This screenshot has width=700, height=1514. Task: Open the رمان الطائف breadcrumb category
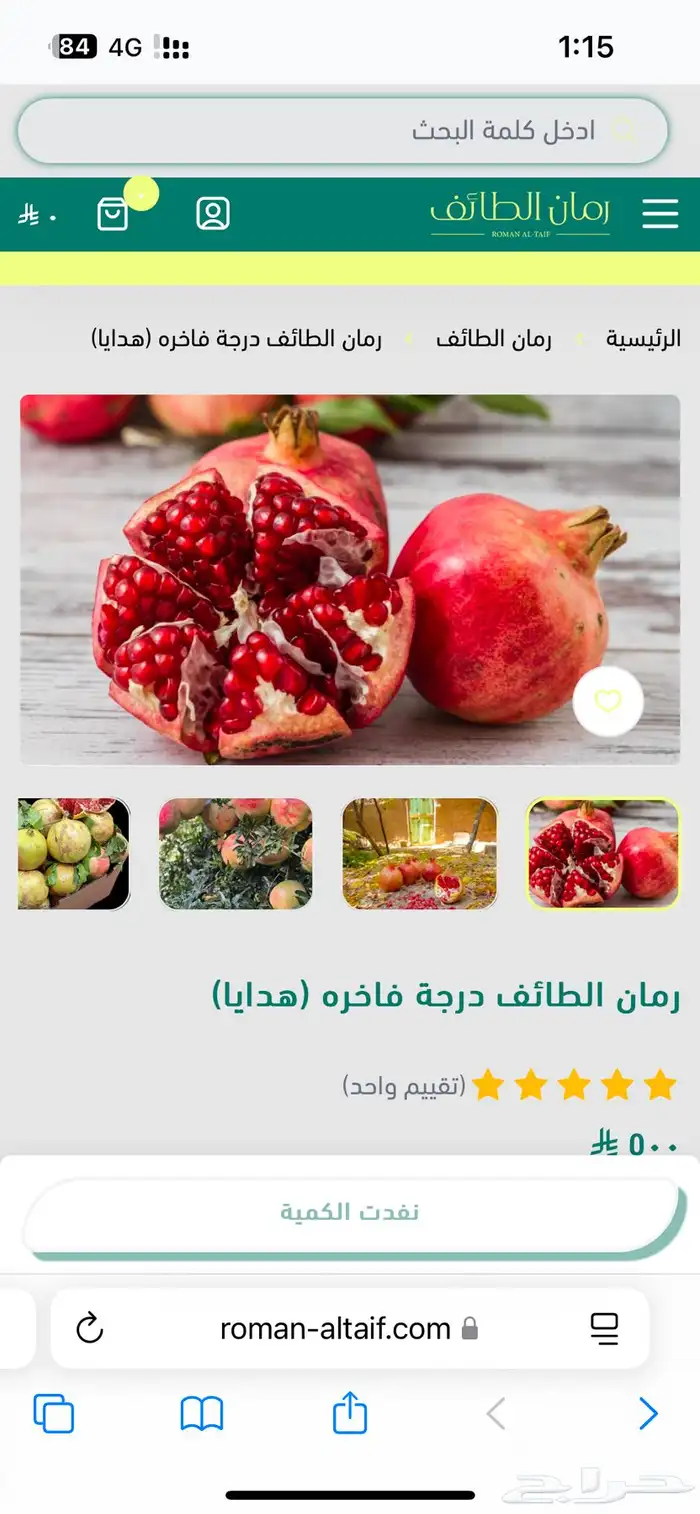tap(493, 339)
